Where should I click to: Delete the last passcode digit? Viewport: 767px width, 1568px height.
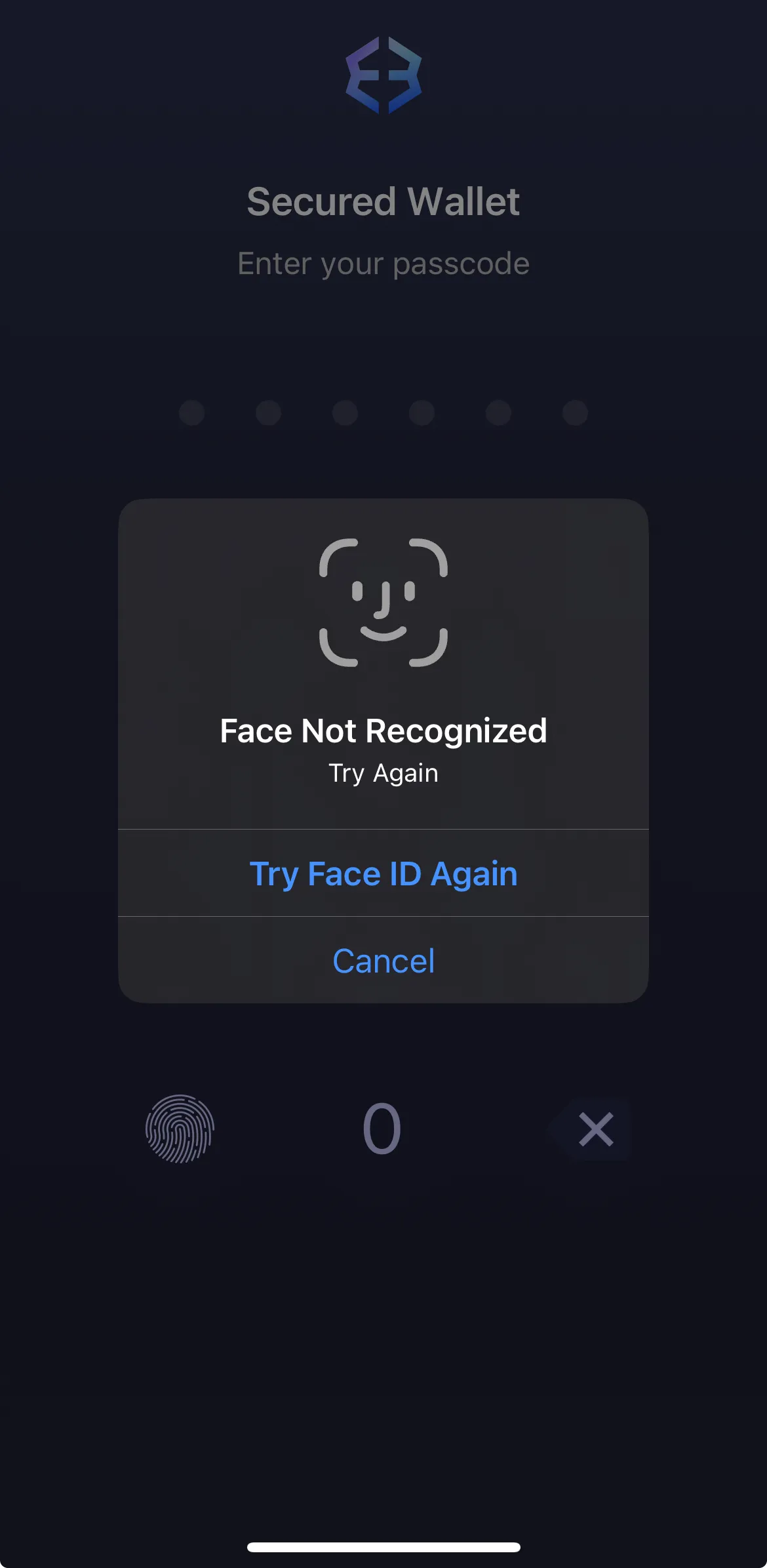[593, 1129]
